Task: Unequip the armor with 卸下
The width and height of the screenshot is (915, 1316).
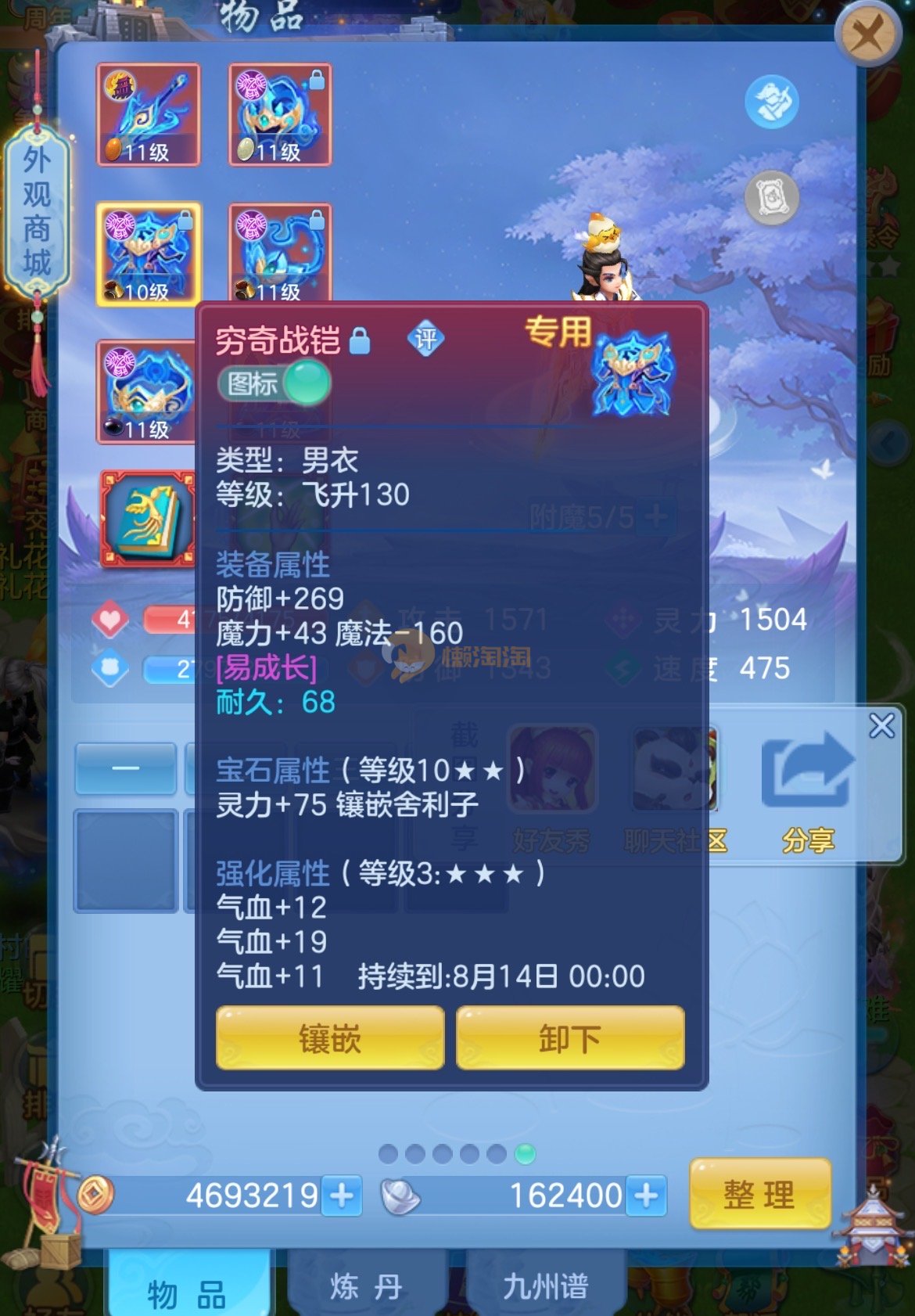Action: [569, 1039]
